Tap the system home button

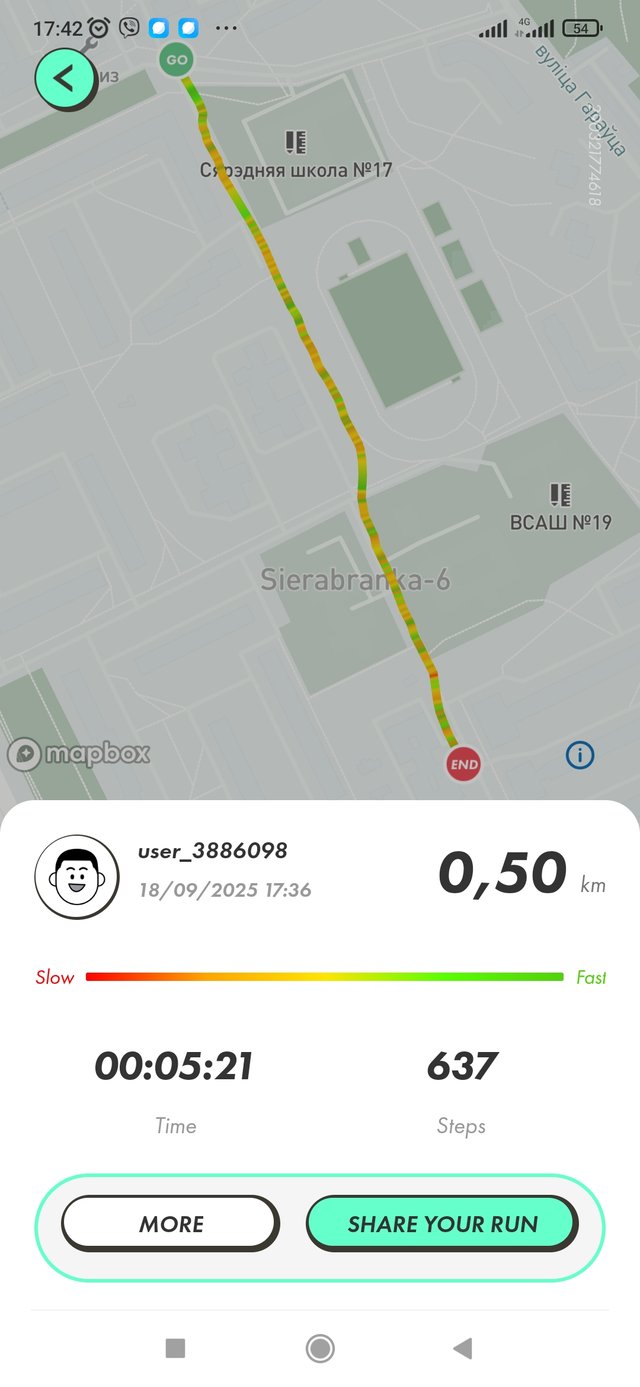click(320, 1349)
